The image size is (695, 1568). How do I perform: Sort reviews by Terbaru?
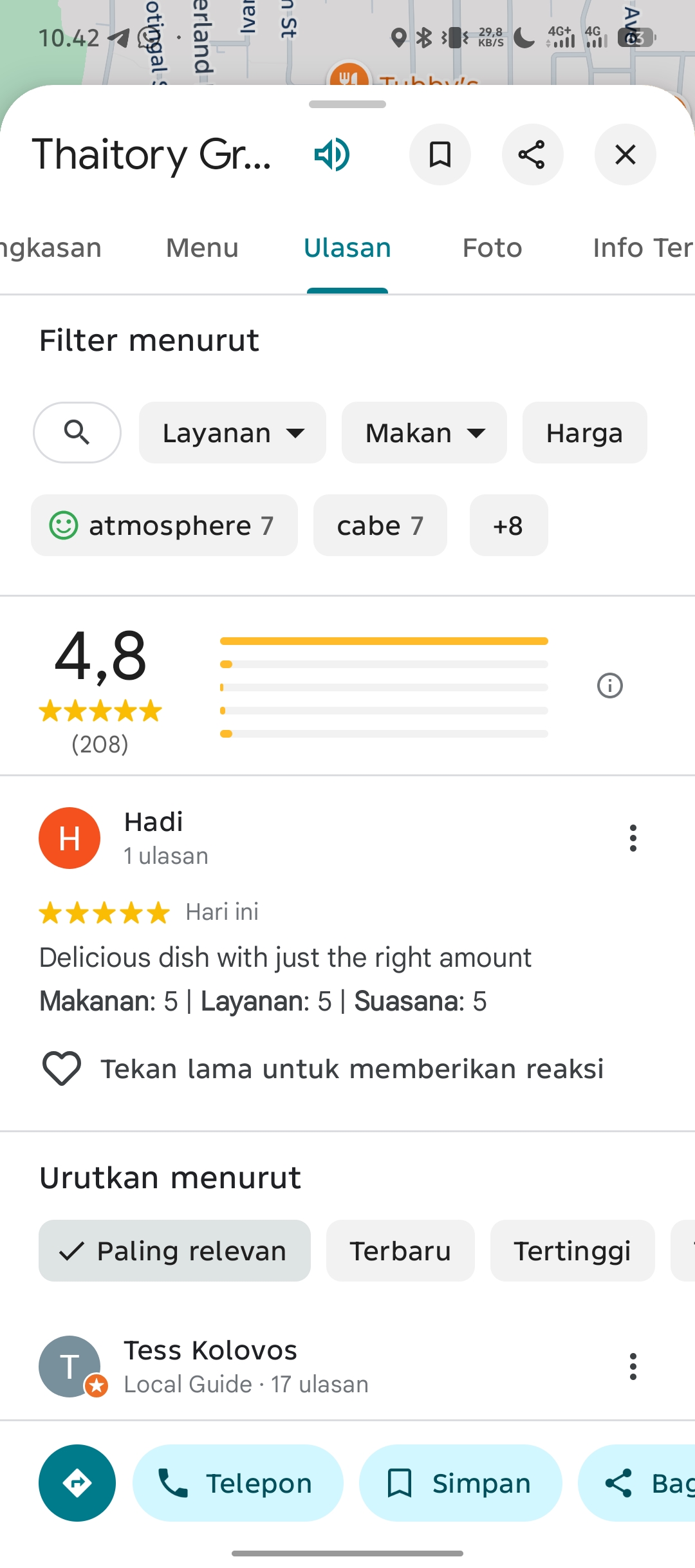point(400,1251)
